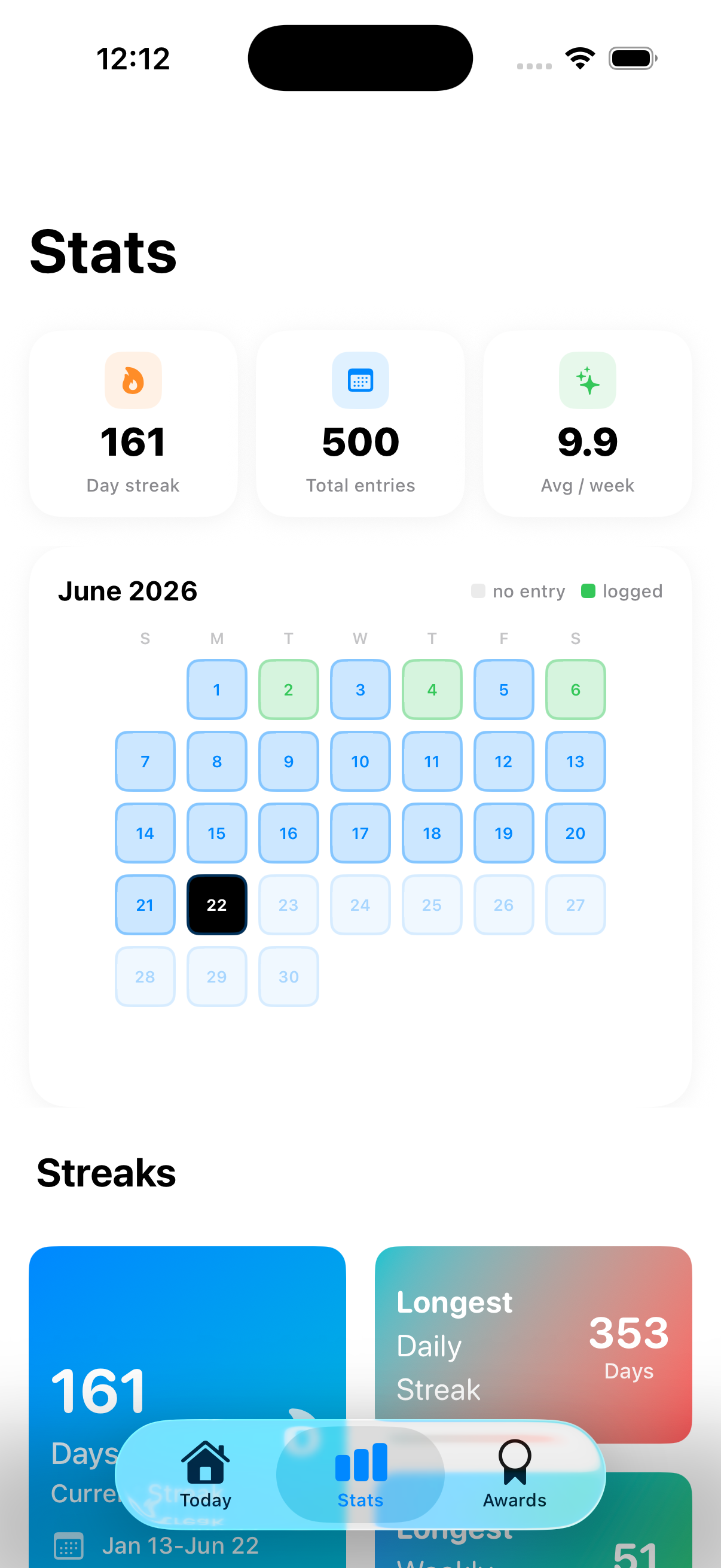The image size is (721, 1568).
Task: Open the Awards tab
Action: (515, 1474)
